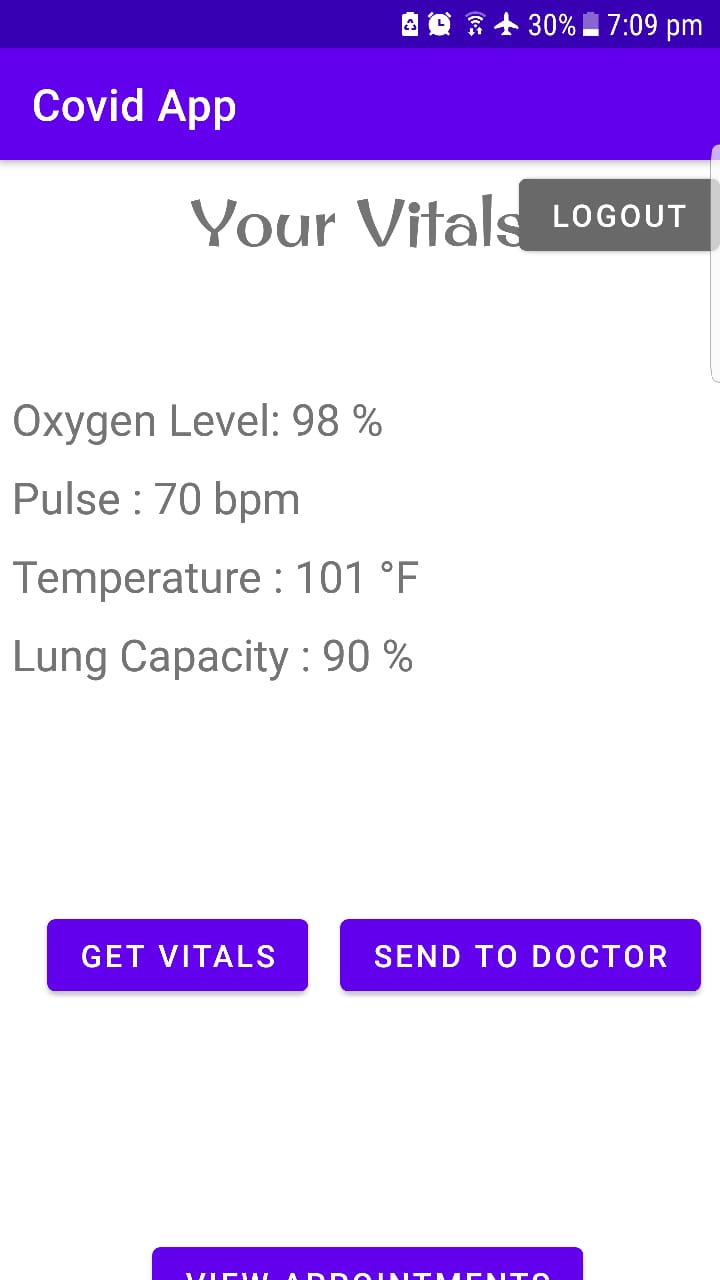The height and width of the screenshot is (1280, 720).
Task: Send vitals to the doctor
Action: pyautogui.click(x=520, y=955)
